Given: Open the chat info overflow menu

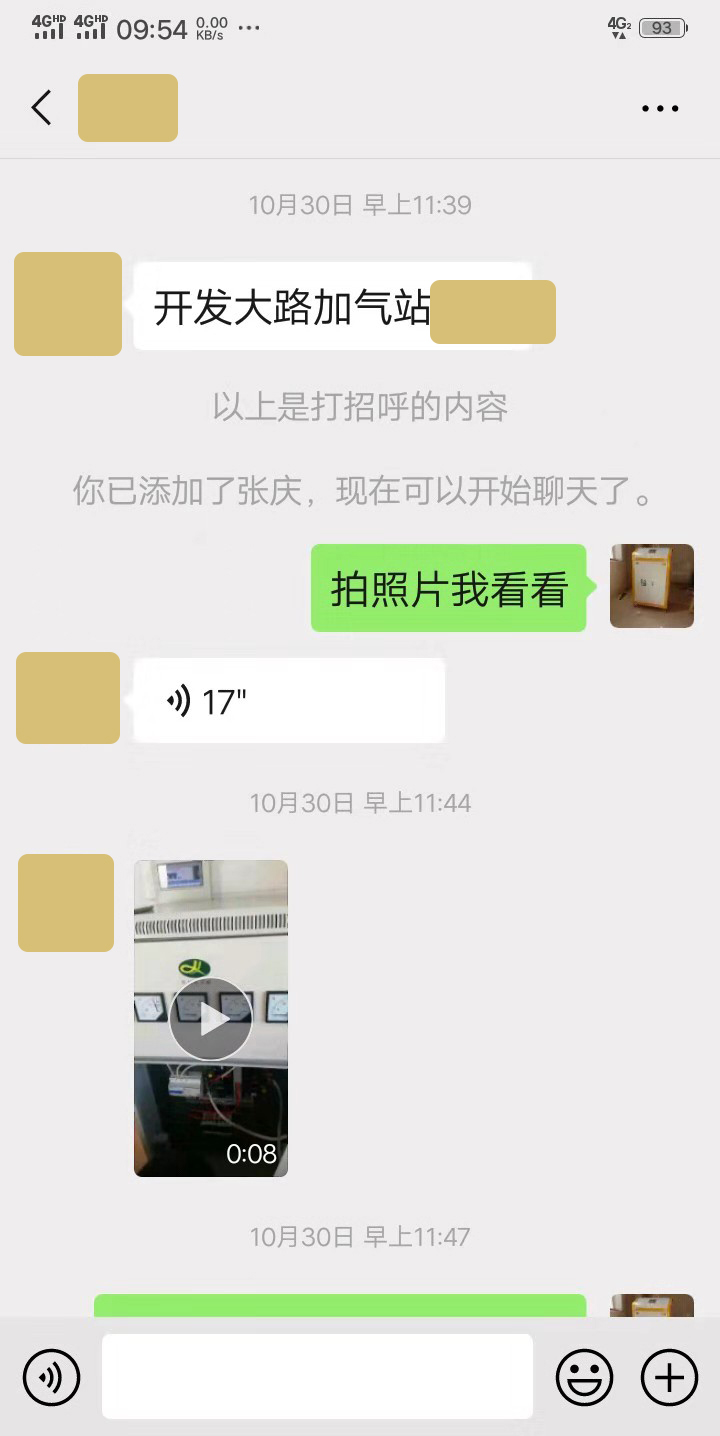Looking at the screenshot, I should point(660,108).
